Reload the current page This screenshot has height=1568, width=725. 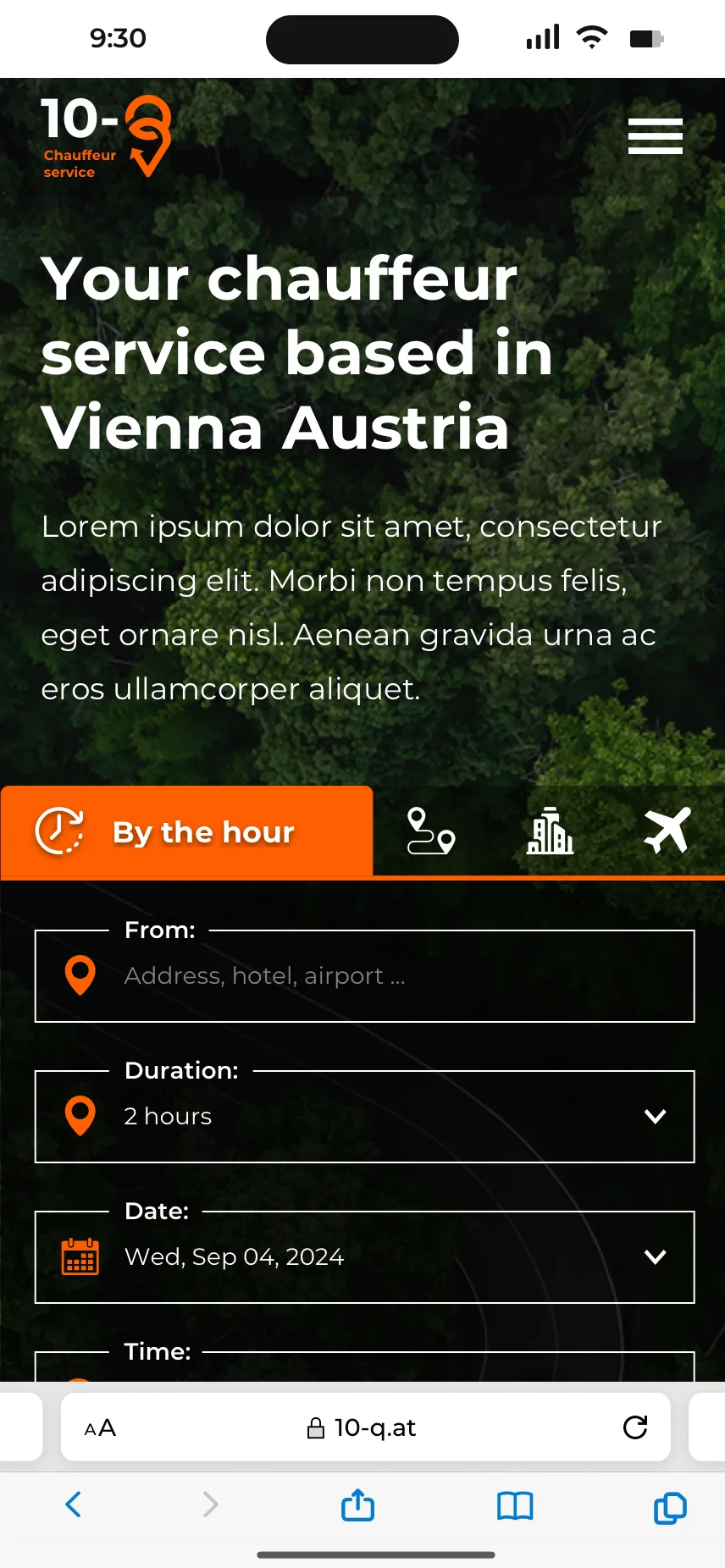[x=635, y=1428]
